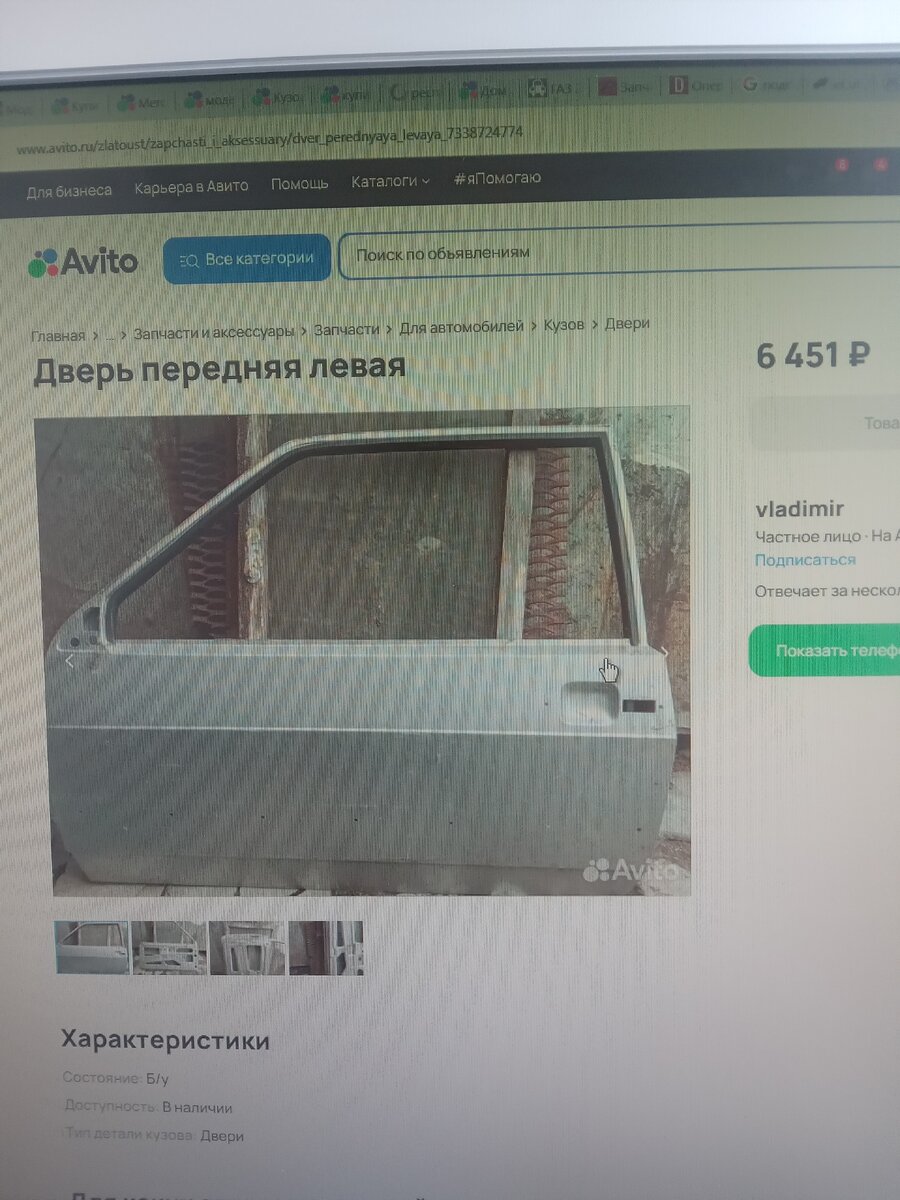Open the Помощь page
Image resolution: width=900 pixels, height=1200 pixels.
coord(299,184)
